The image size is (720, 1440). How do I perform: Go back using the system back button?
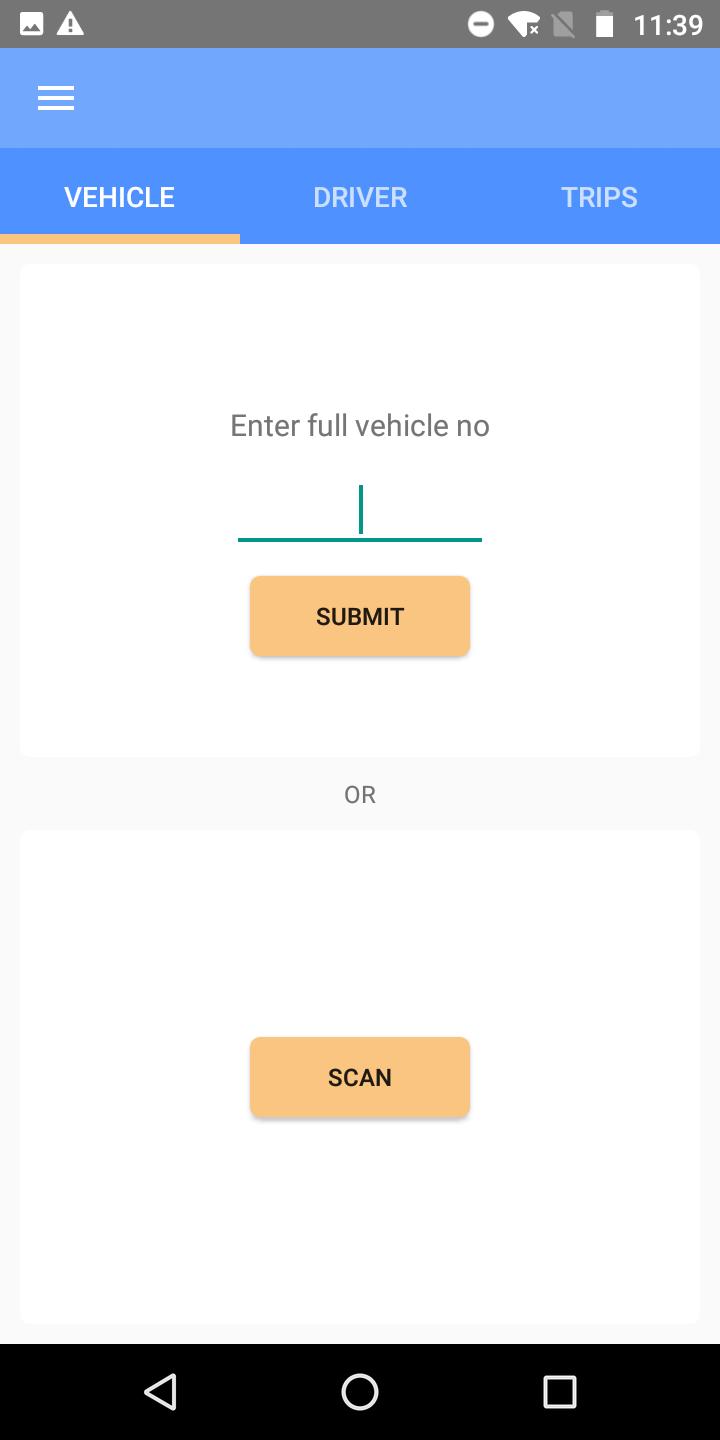(x=160, y=1392)
